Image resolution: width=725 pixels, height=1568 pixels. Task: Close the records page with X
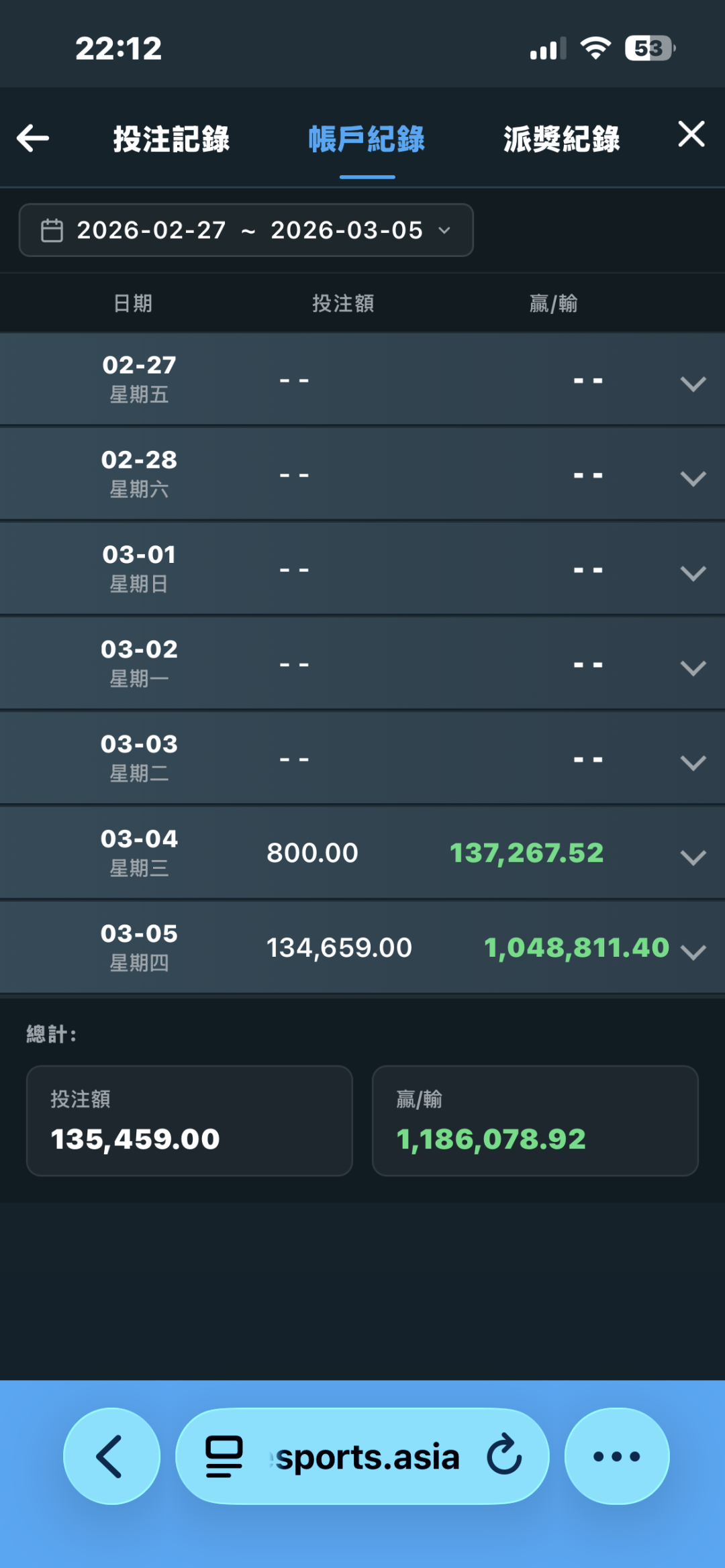691,134
